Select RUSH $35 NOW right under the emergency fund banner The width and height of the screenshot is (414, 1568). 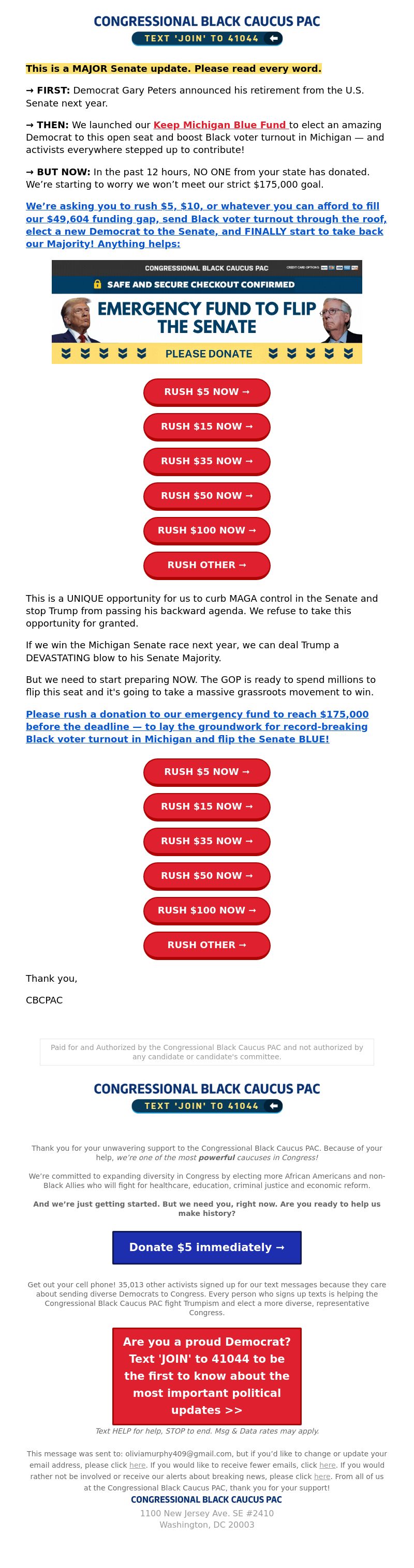pos(206,461)
